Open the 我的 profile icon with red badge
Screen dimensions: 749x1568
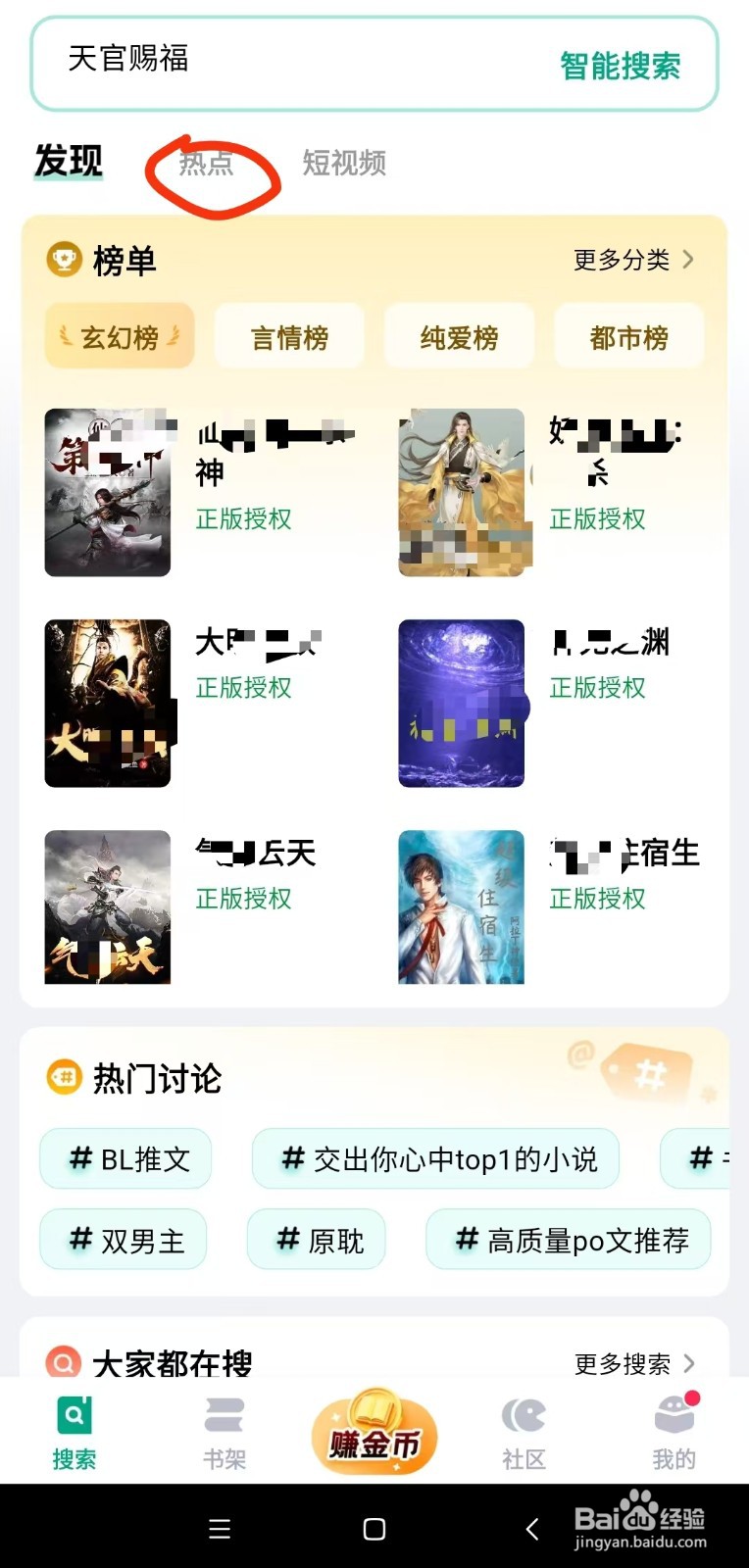click(x=674, y=1414)
